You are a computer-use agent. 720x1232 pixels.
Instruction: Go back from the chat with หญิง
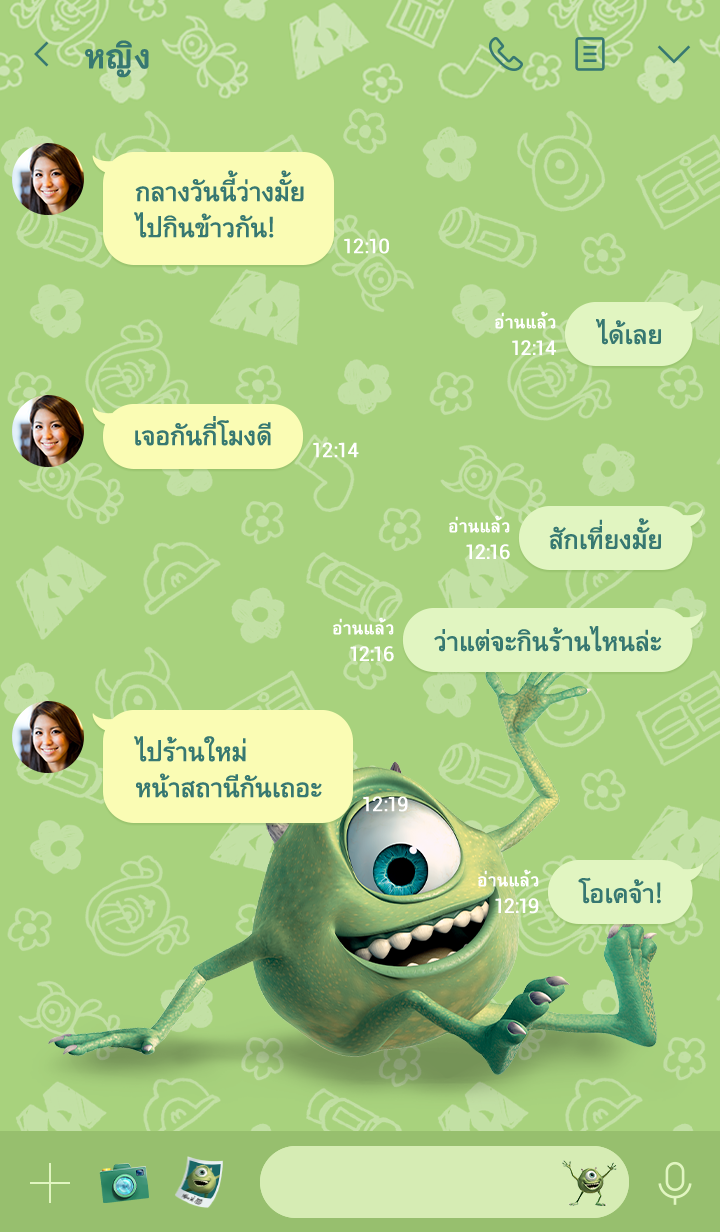[41, 55]
